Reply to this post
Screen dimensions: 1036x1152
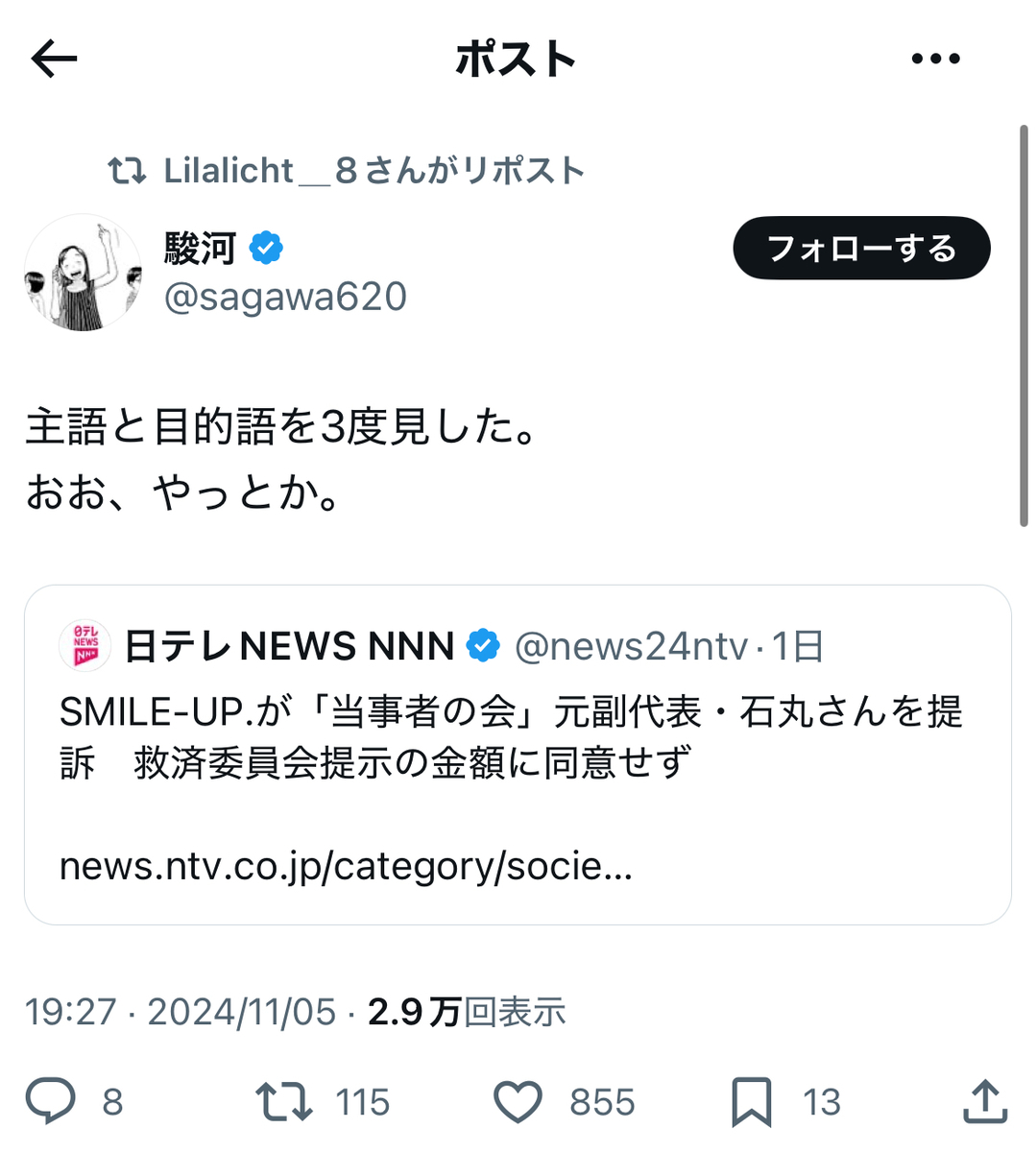50,1101
